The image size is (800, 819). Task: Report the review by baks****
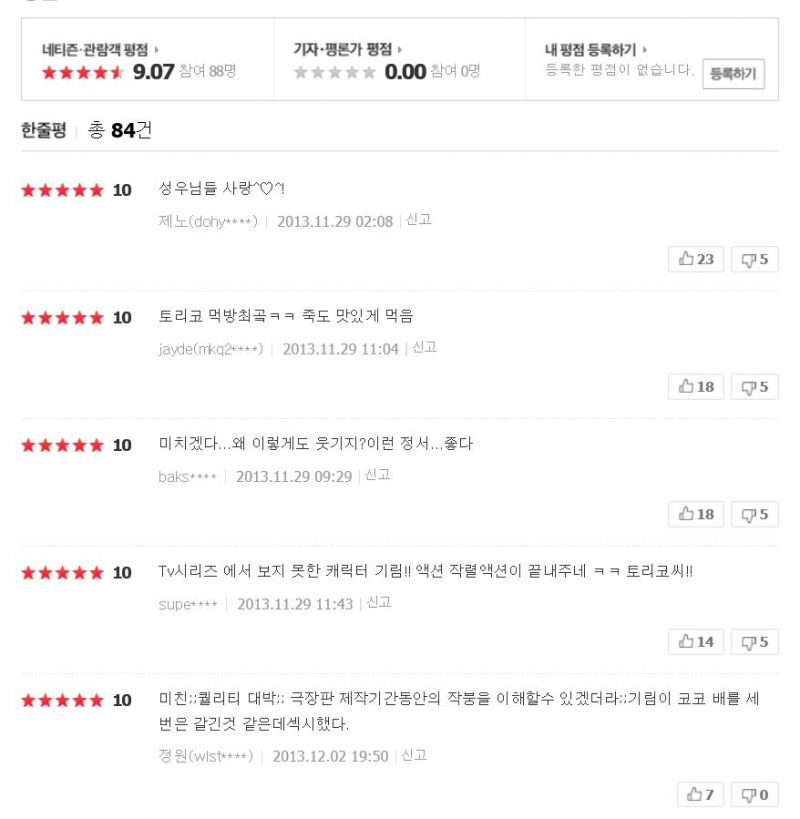pos(378,475)
